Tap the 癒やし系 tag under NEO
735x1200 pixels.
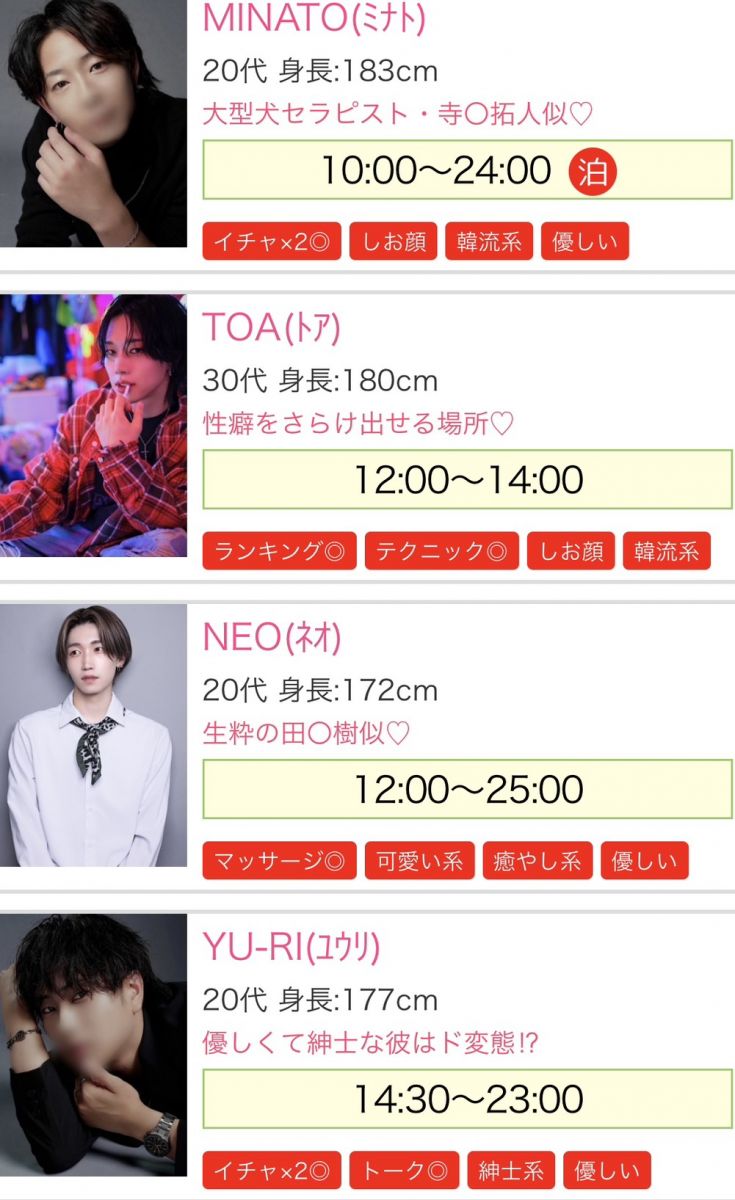537,861
